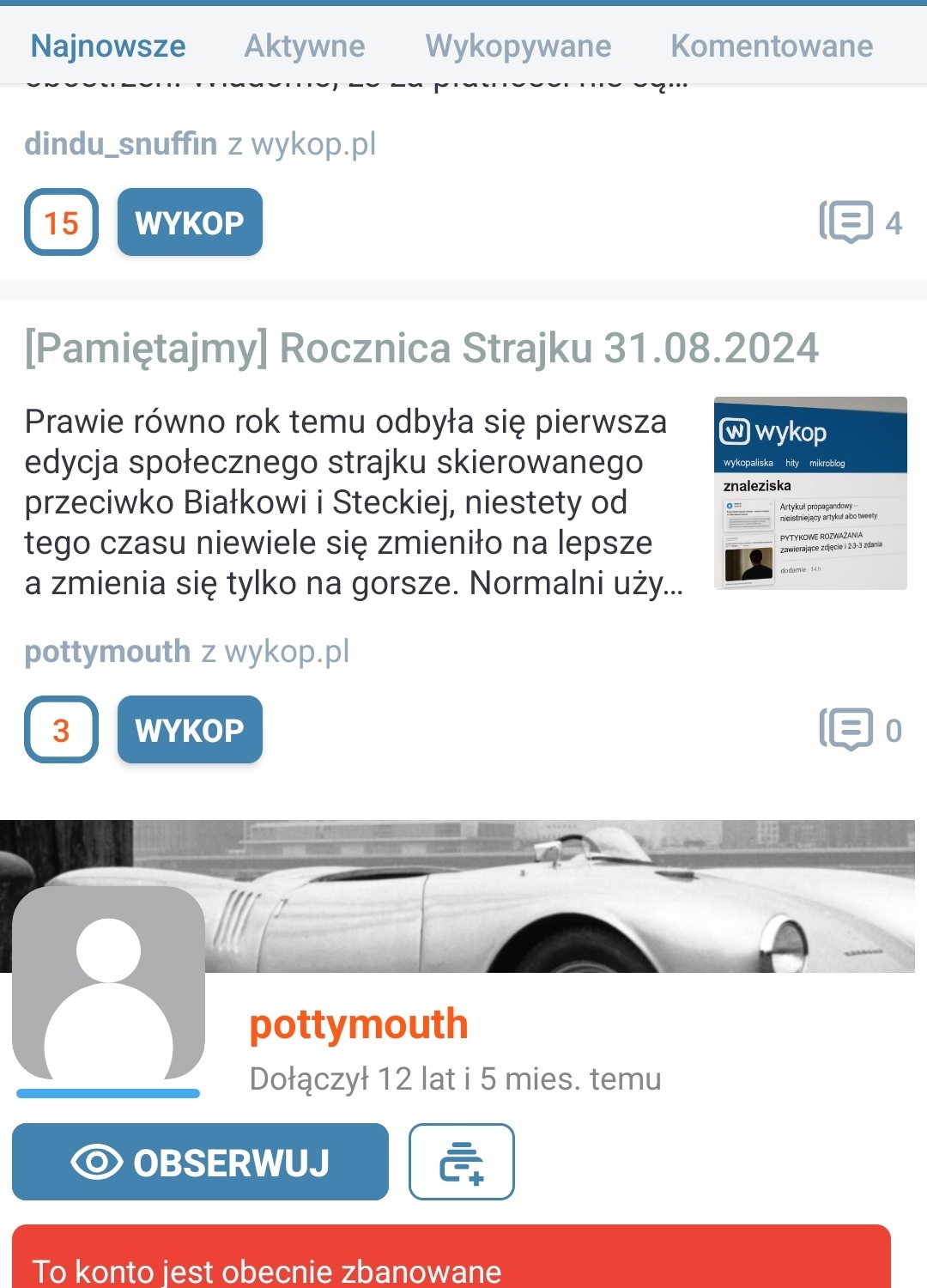Switch to the Najnowsze tab
The height and width of the screenshot is (1288, 927).
(108, 46)
